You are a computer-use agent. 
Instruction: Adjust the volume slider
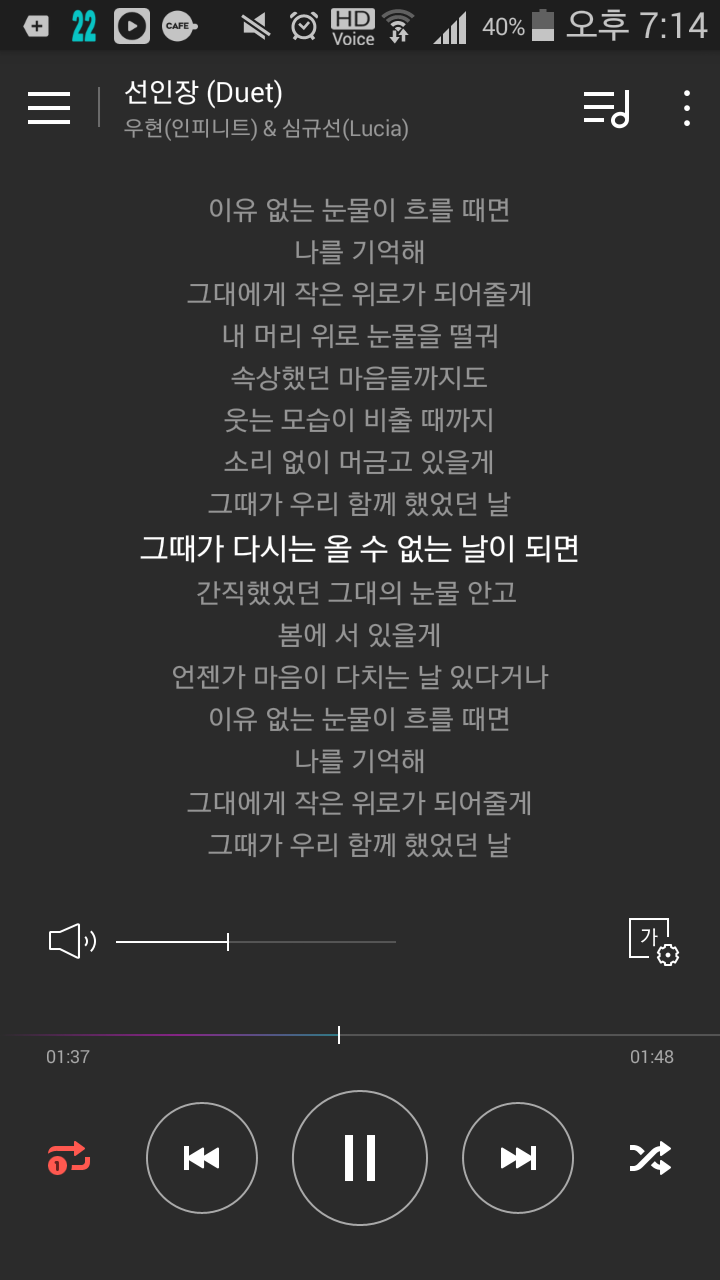tap(228, 941)
